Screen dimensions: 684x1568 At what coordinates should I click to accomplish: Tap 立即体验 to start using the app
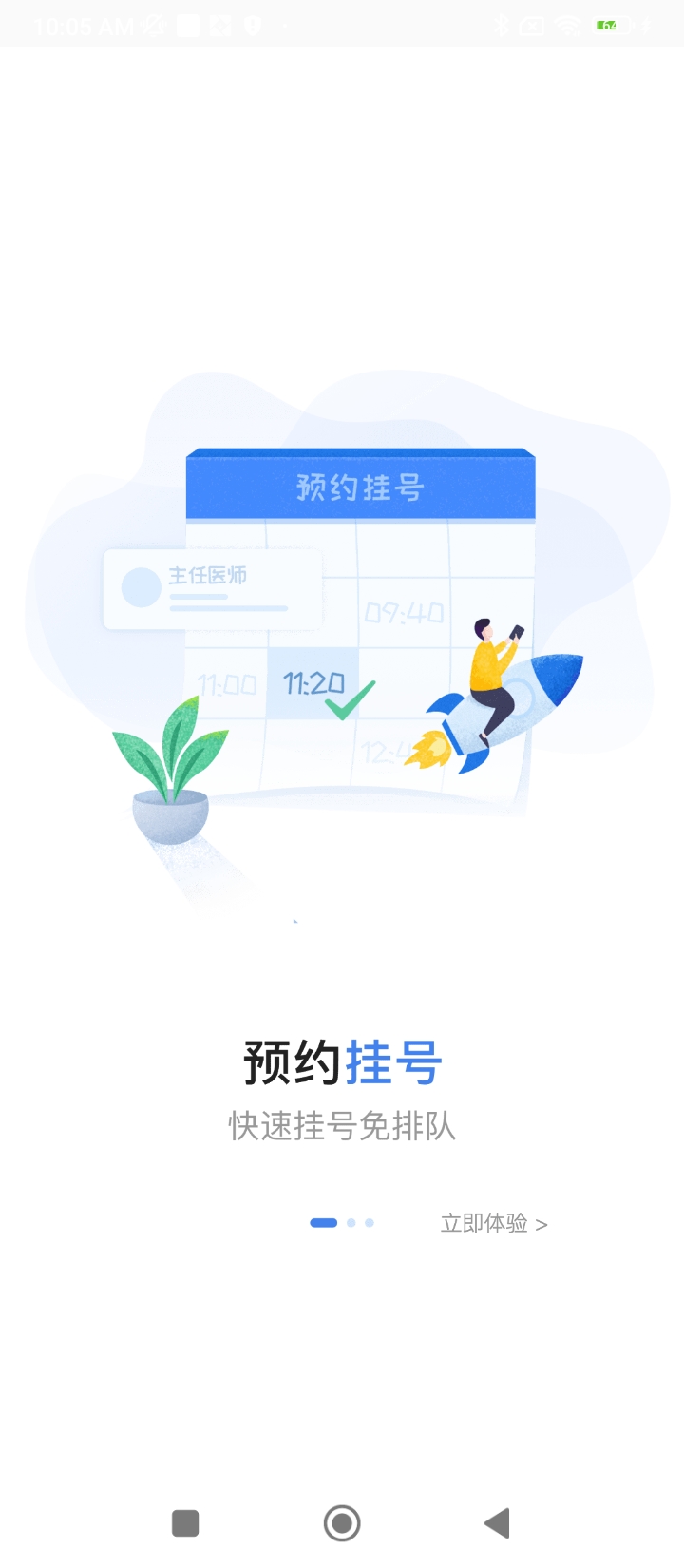(x=493, y=1223)
